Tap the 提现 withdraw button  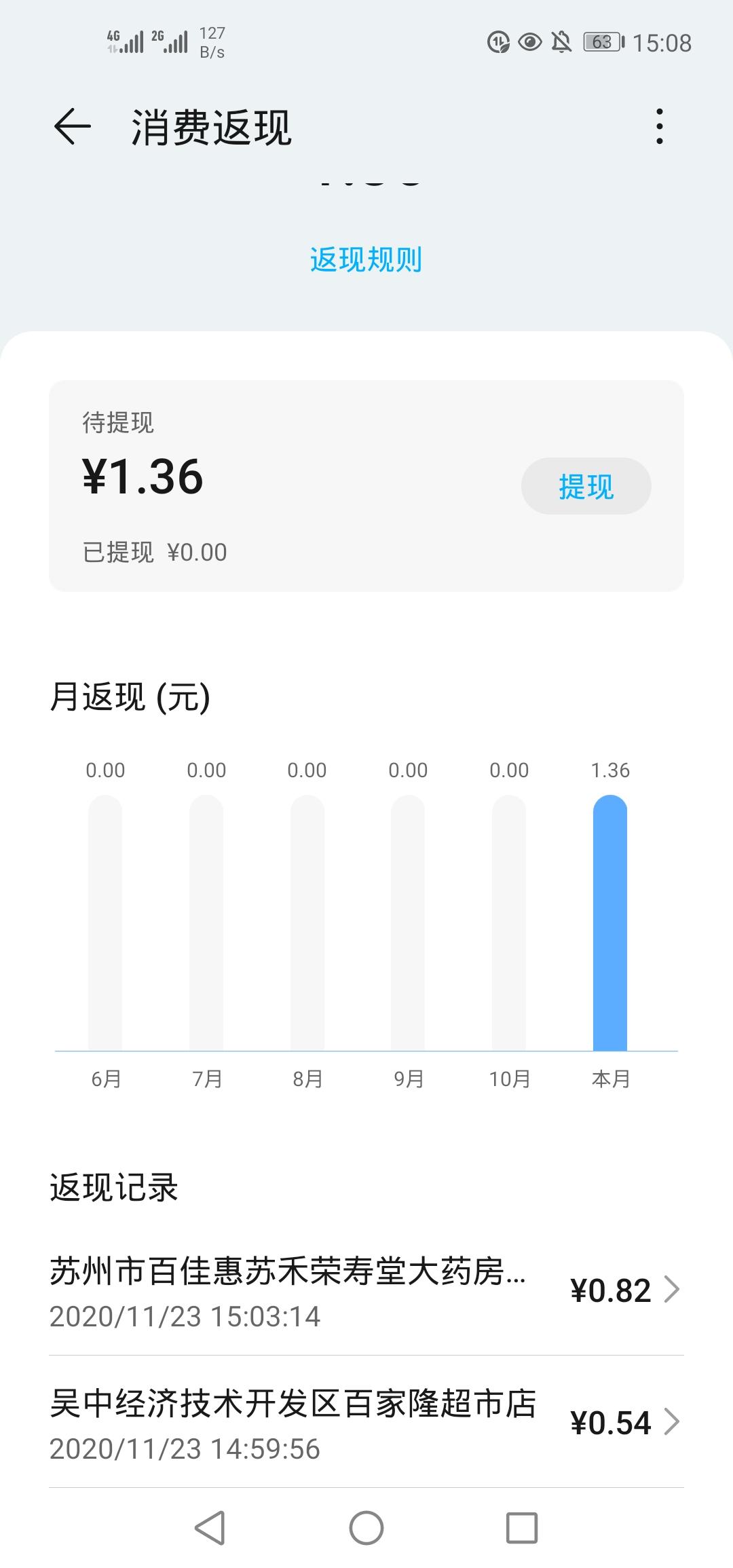pos(586,486)
